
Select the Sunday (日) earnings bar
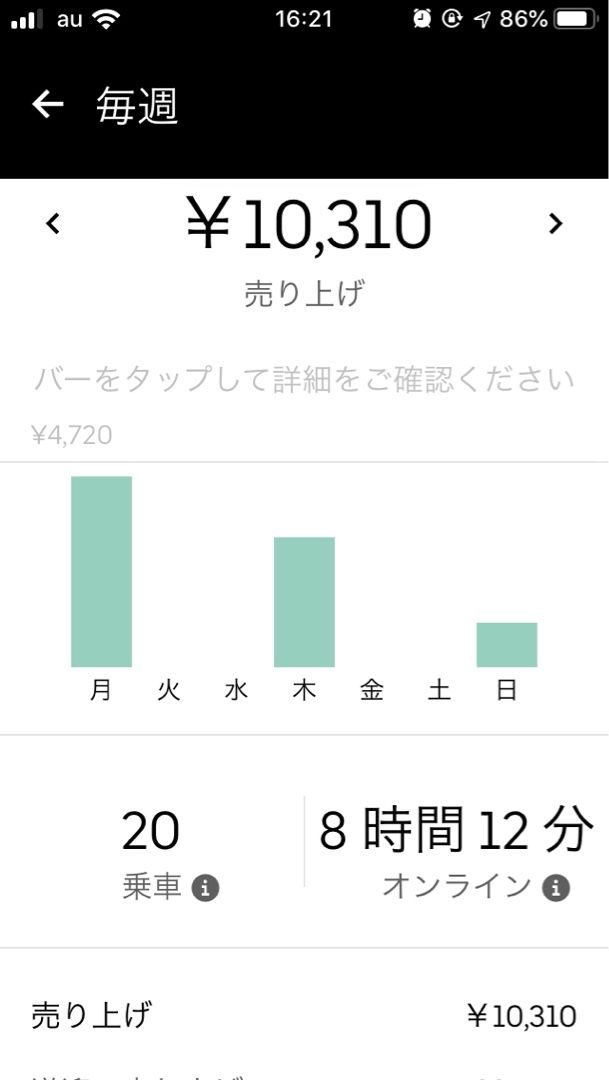coord(507,645)
